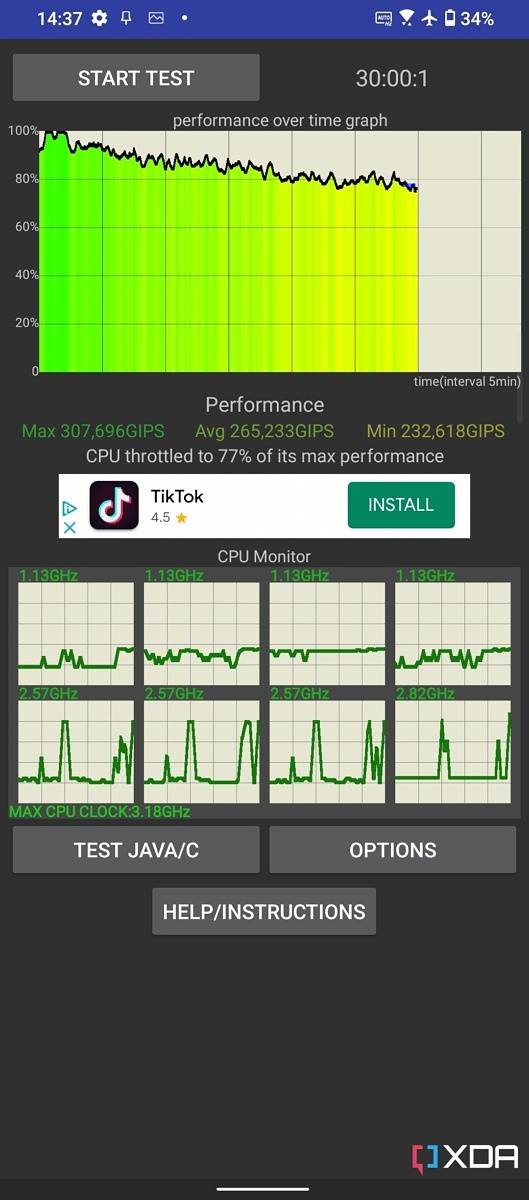Viewport: 529px width, 1200px height.
Task: Open the TEST JAVA/C option
Action: [136, 850]
